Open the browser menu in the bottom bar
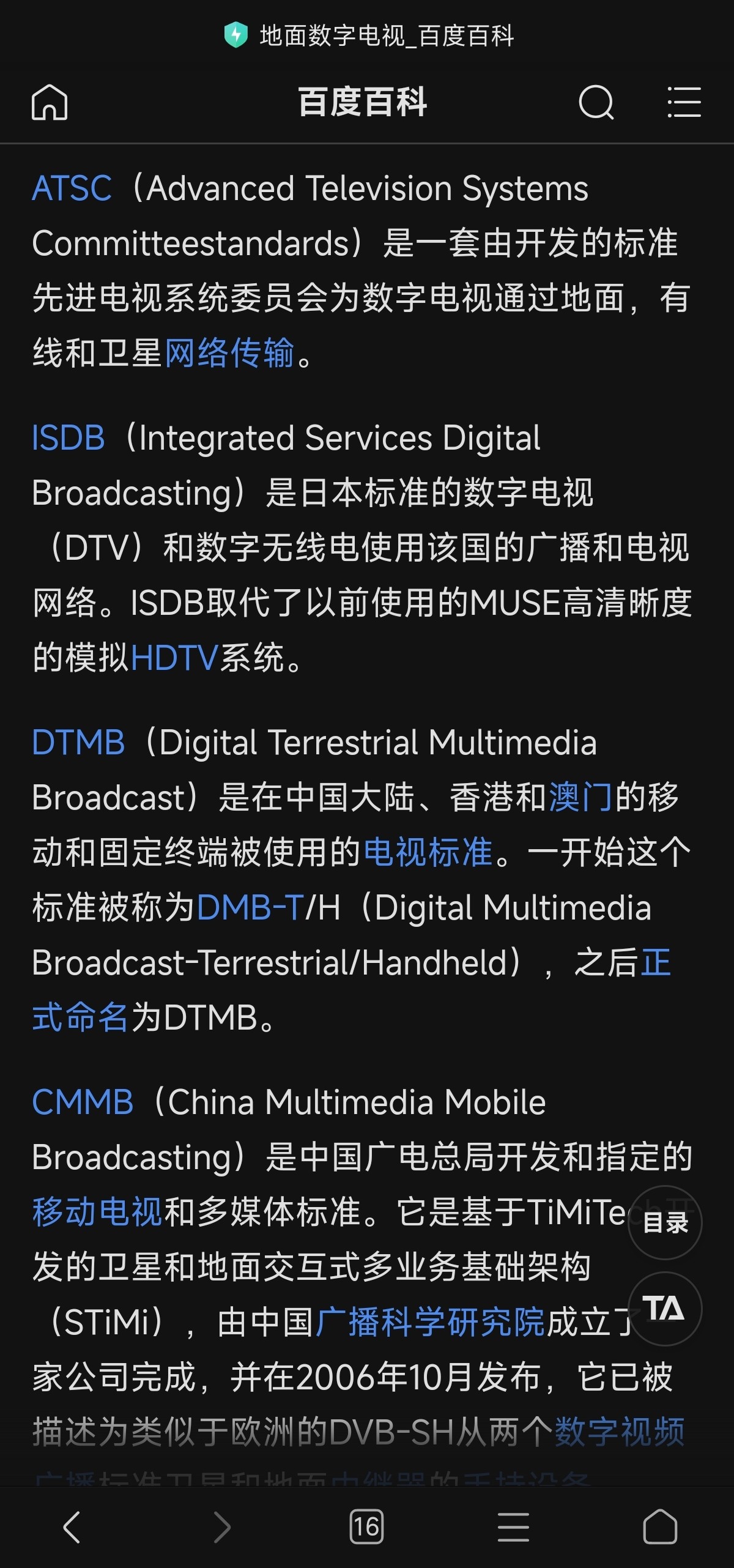The width and height of the screenshot is (734, 1568). point(513,1527)
